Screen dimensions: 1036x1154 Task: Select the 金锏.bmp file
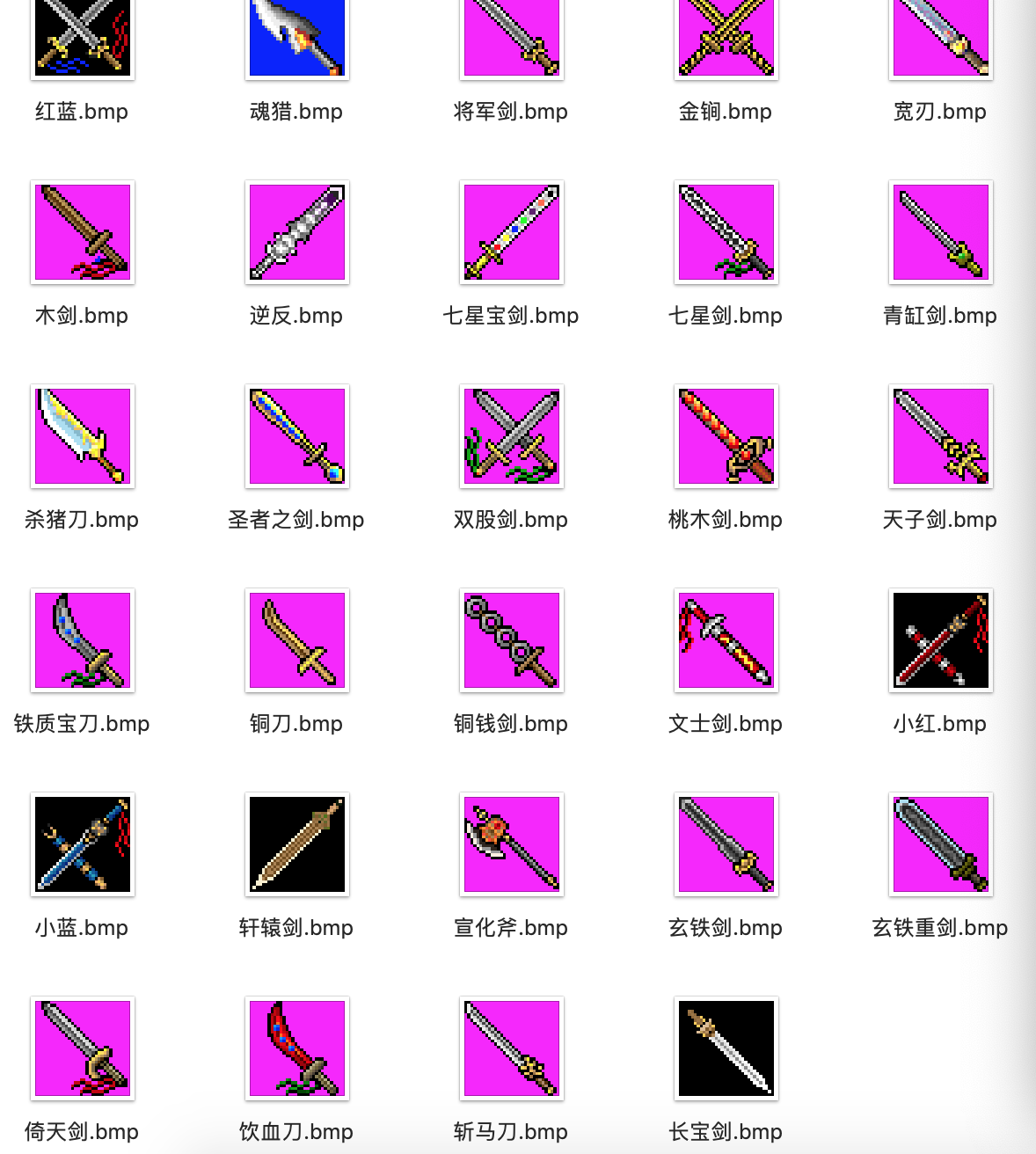pyautogui.click(x=726, y=39)
